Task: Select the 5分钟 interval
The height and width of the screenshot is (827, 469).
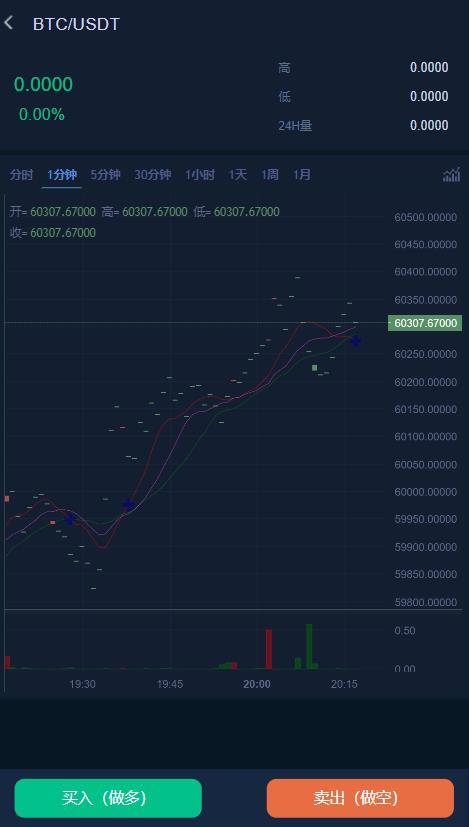Action: 105,175
